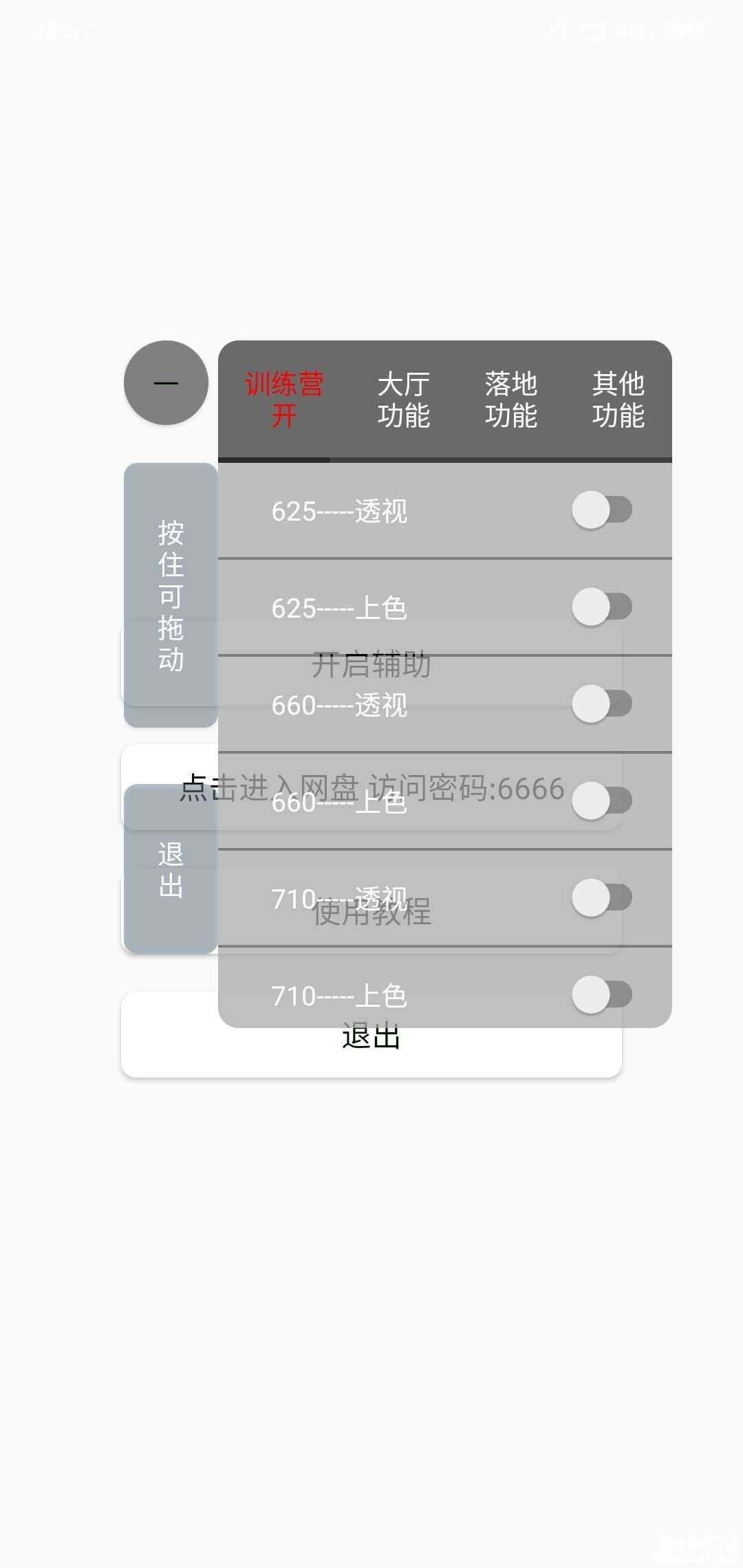The height and width of the screenshot is (1568, 743).
Task: Click the 点击进入网盘 访问密码:6666 link
Action: pos(371,789)
